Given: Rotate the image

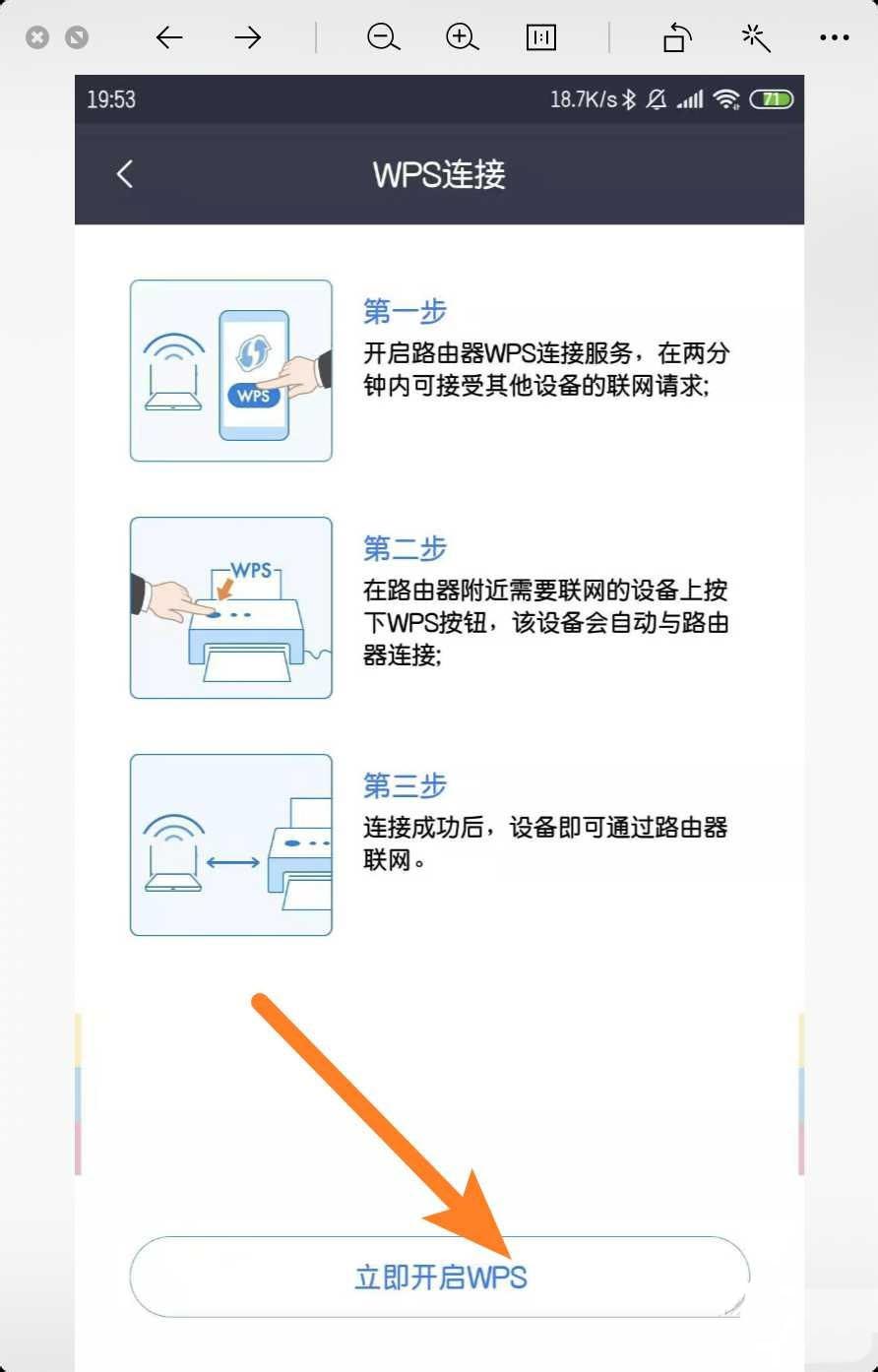Looking at the screenshot, I should click(676, 38).
